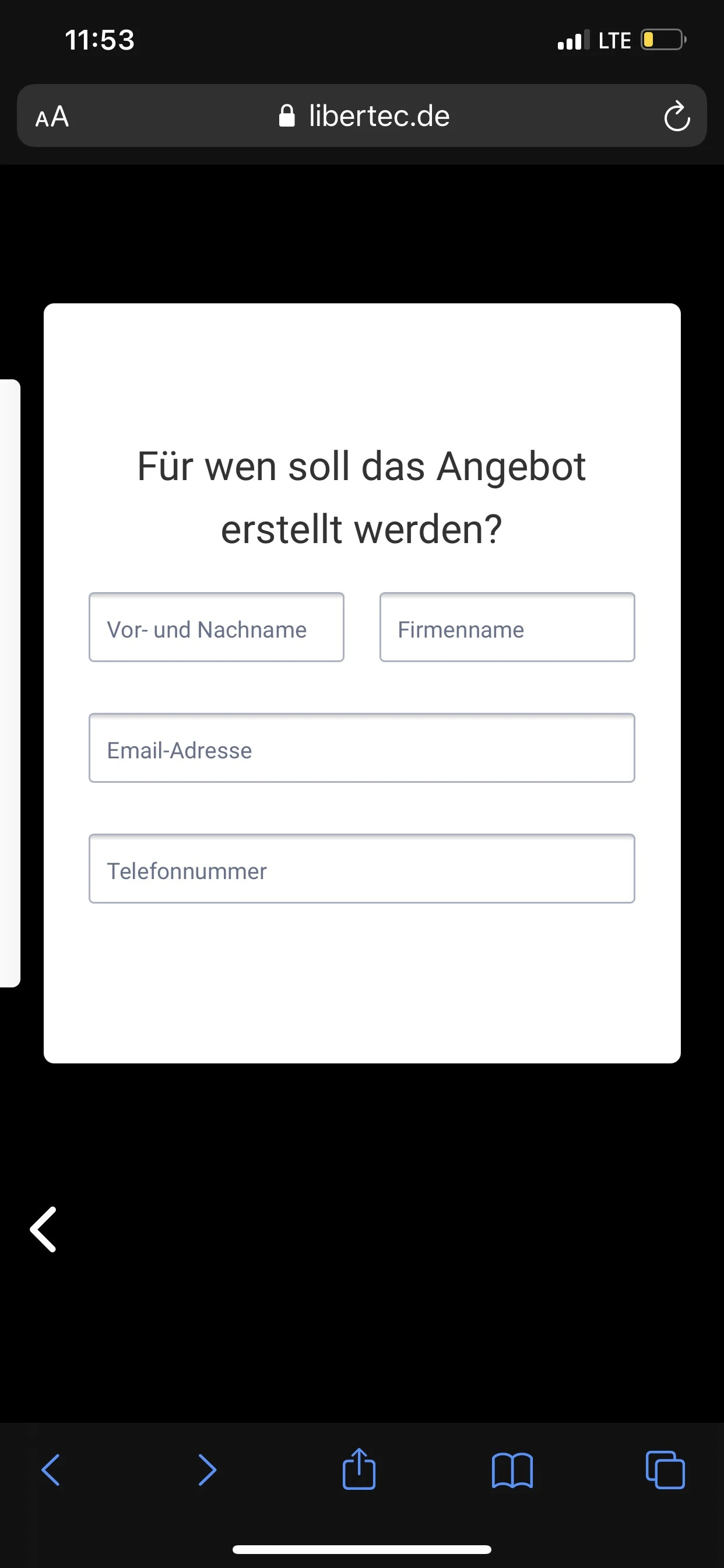724x1568 pixels.
Task: Go to the previous form step
Action: (44, 1230)
